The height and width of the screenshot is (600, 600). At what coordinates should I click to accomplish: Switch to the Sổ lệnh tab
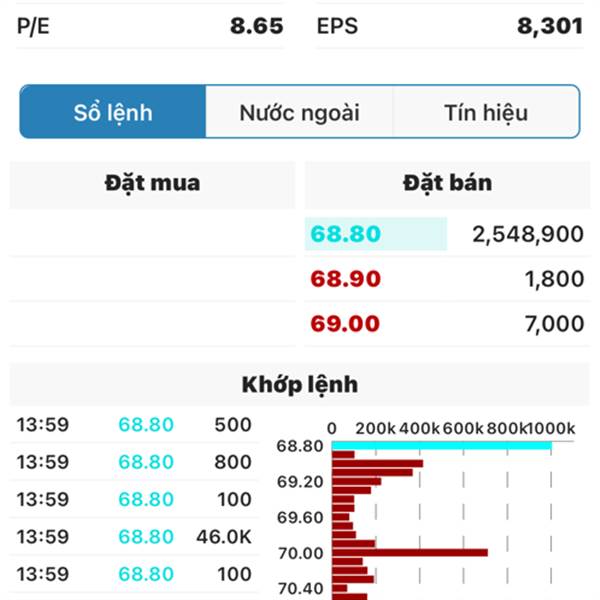(x=113, y=112)
